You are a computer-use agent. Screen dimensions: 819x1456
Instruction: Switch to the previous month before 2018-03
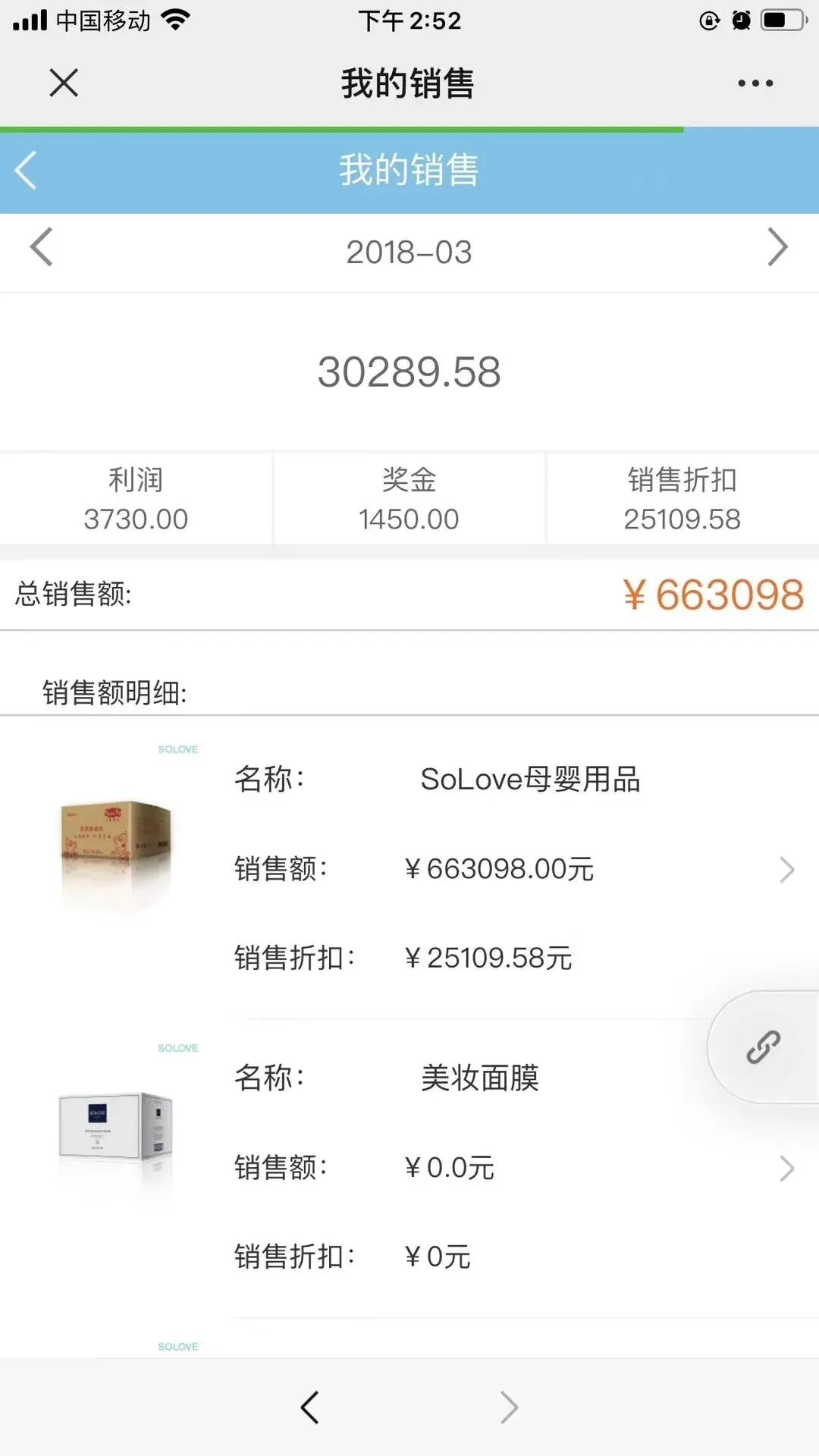42,248
